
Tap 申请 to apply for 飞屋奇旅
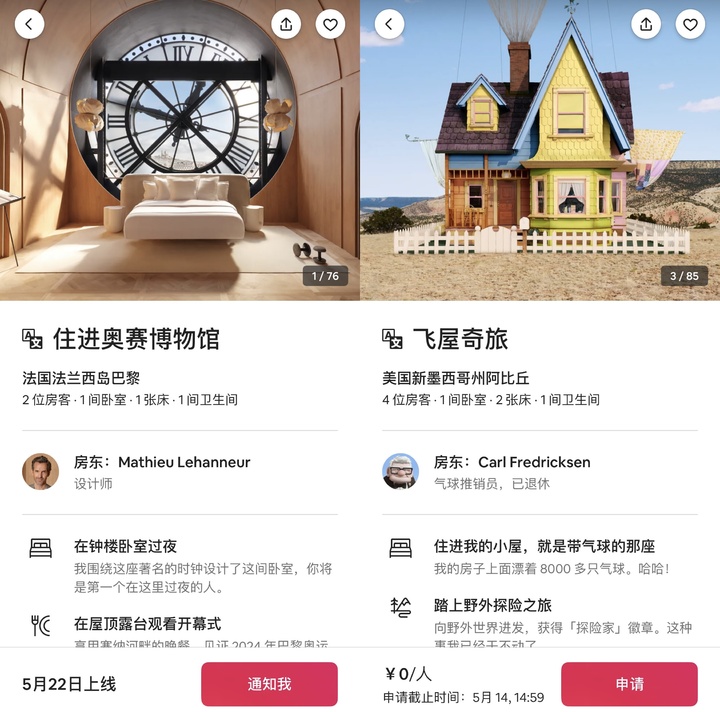pos(629,684)
